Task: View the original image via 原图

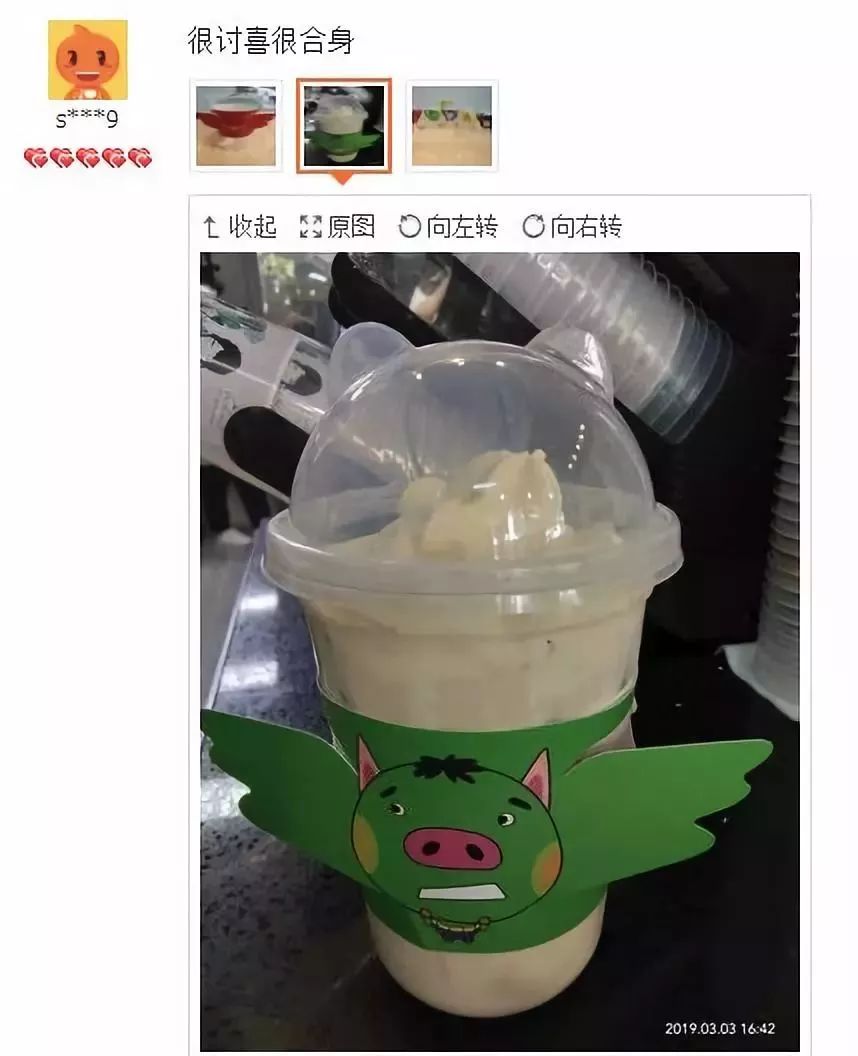Action: coord(338,227)
